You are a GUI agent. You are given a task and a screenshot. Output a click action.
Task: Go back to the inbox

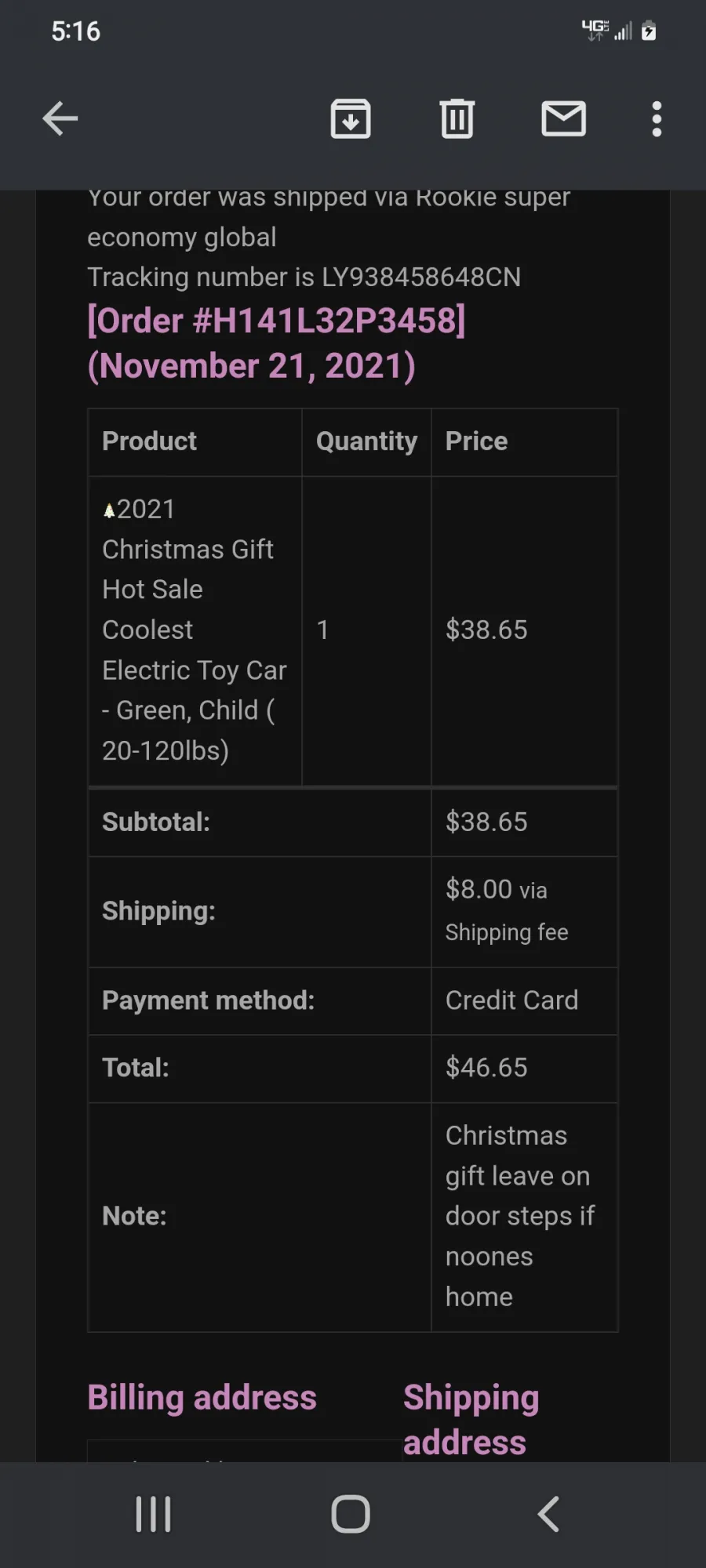pyautogui.click(x=60, y=119)
